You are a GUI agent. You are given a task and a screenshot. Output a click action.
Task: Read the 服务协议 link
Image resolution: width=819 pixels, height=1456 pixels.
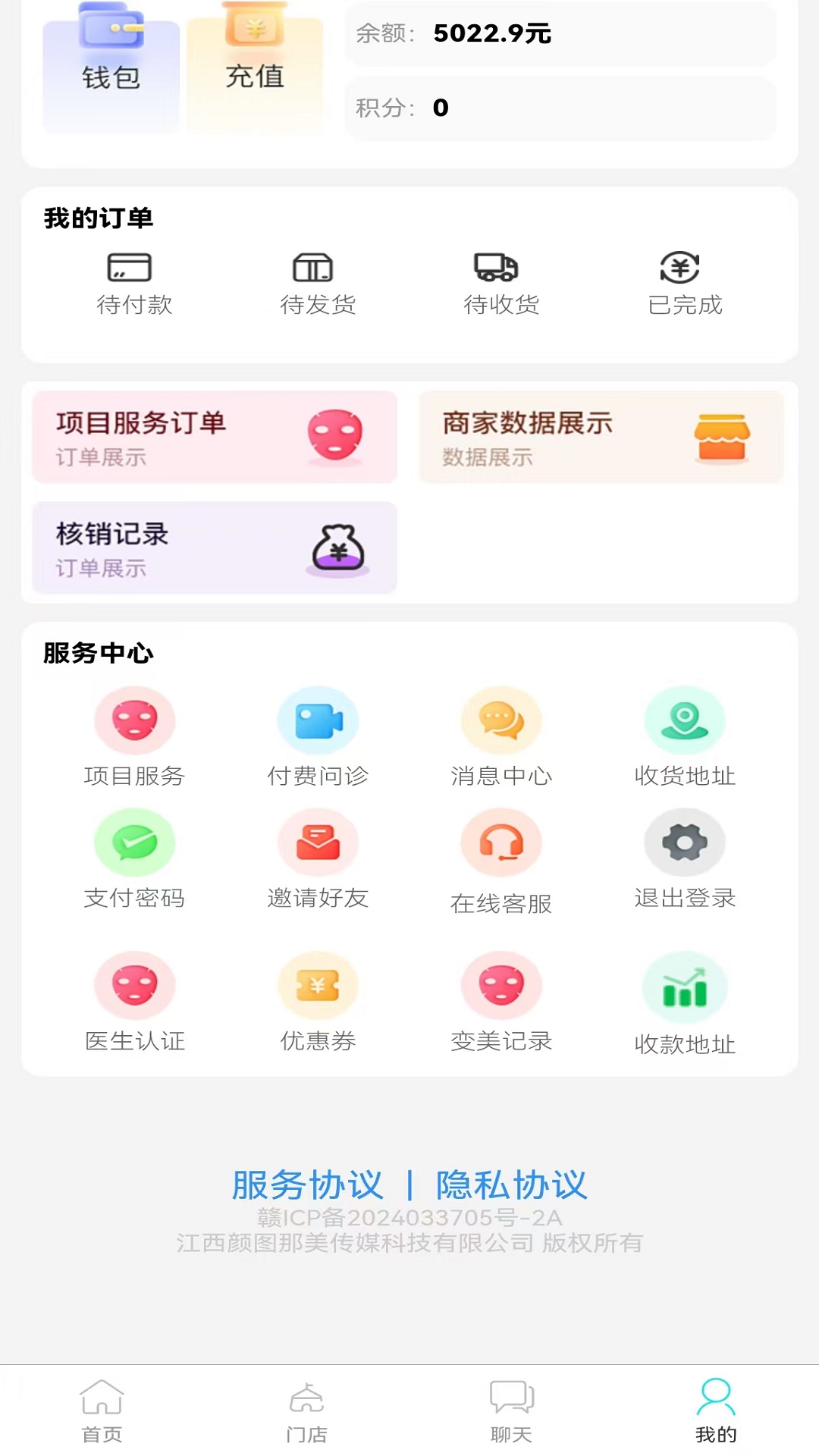tap(307, 1185)
